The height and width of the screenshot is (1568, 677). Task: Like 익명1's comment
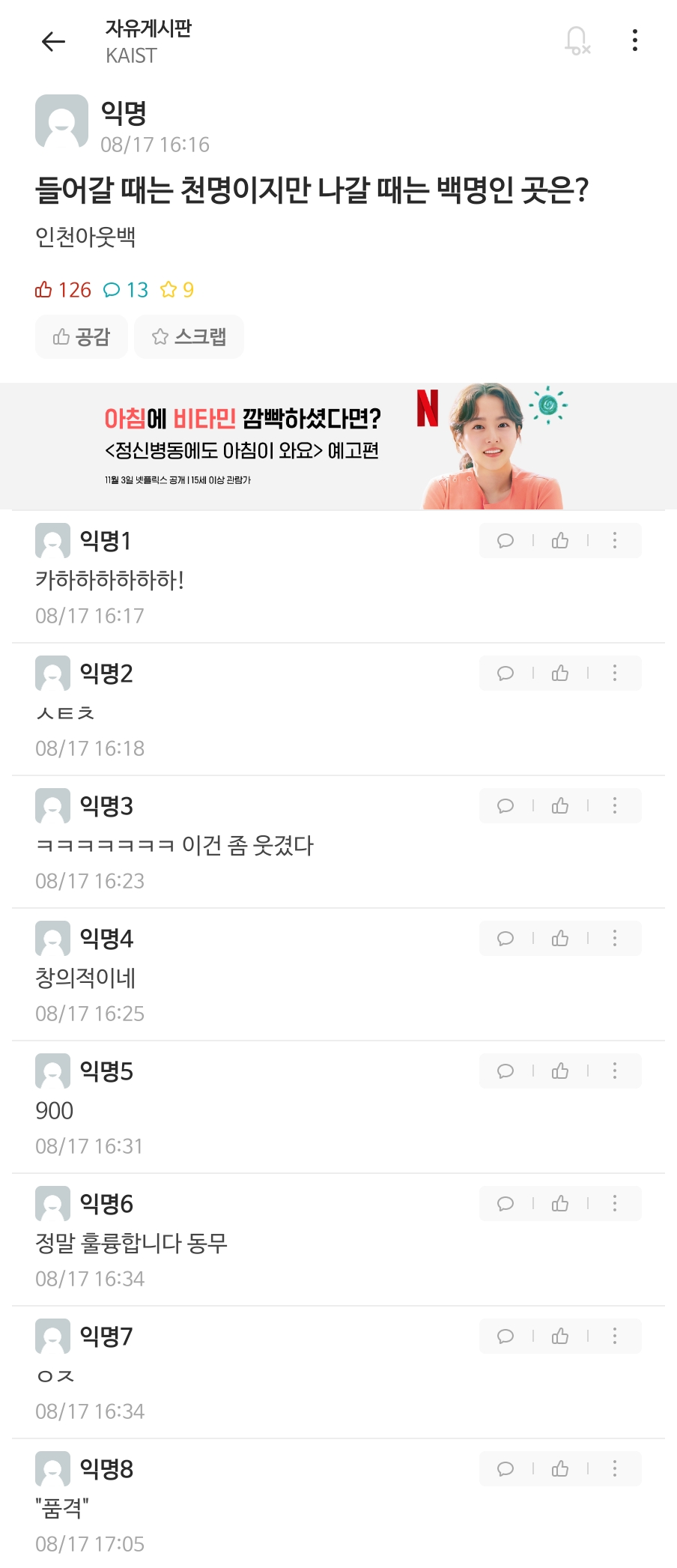pyautogui.click(x=560, y=541)
